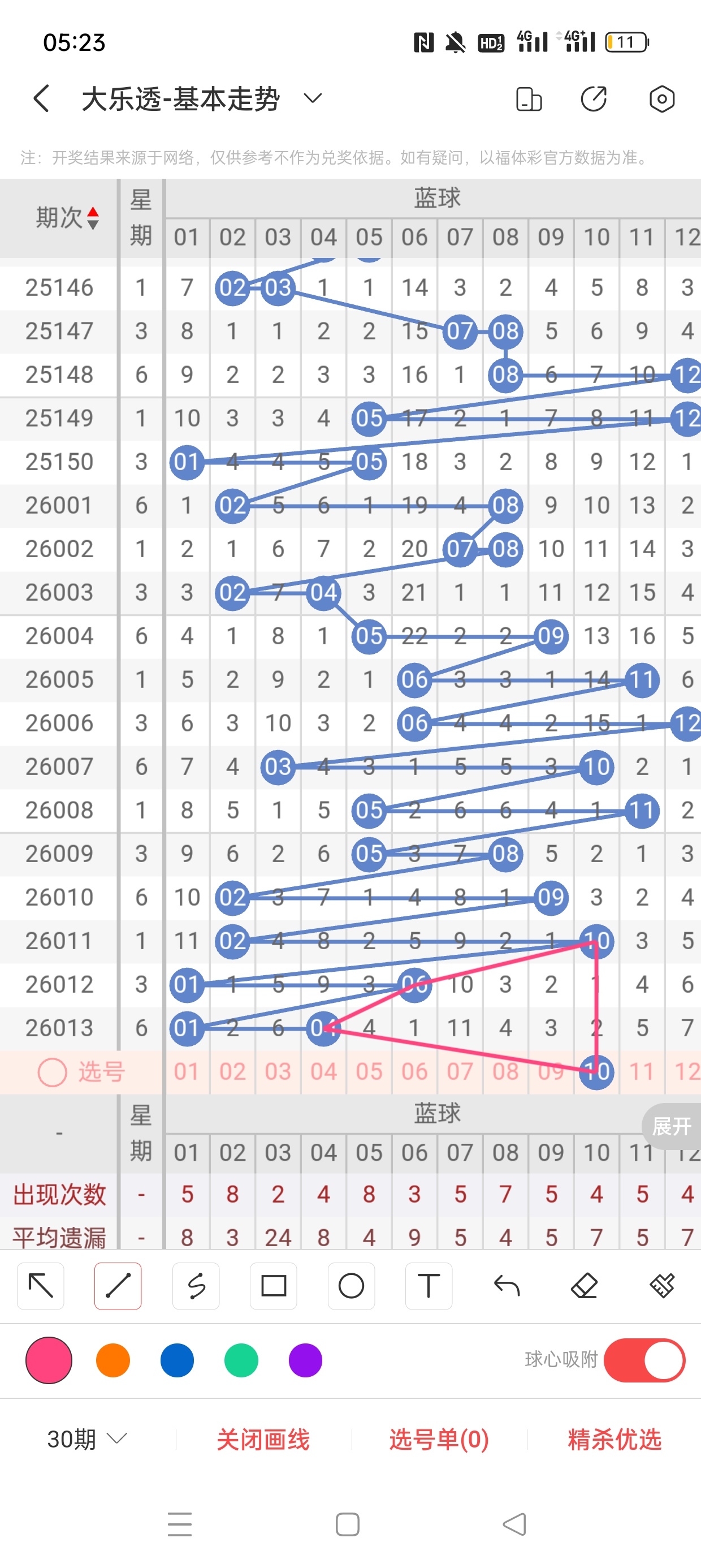Image resolution: width=701 pixels, height=1568 pixels.
Task: Pick the rectangle shape tool
Action: pyautogui.click(x=273, y=1286)
